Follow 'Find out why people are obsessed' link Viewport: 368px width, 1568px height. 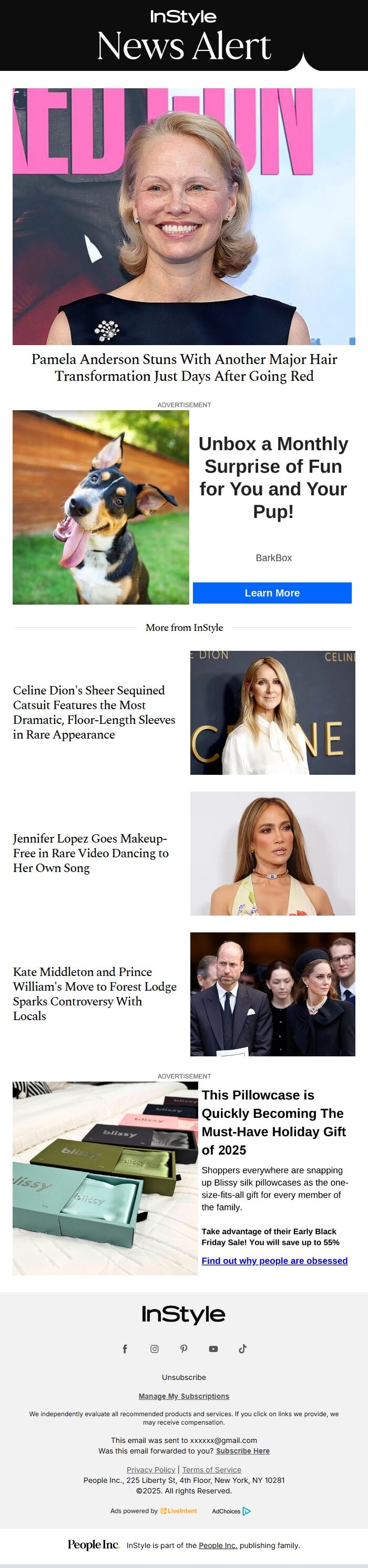pos(274,1261)
